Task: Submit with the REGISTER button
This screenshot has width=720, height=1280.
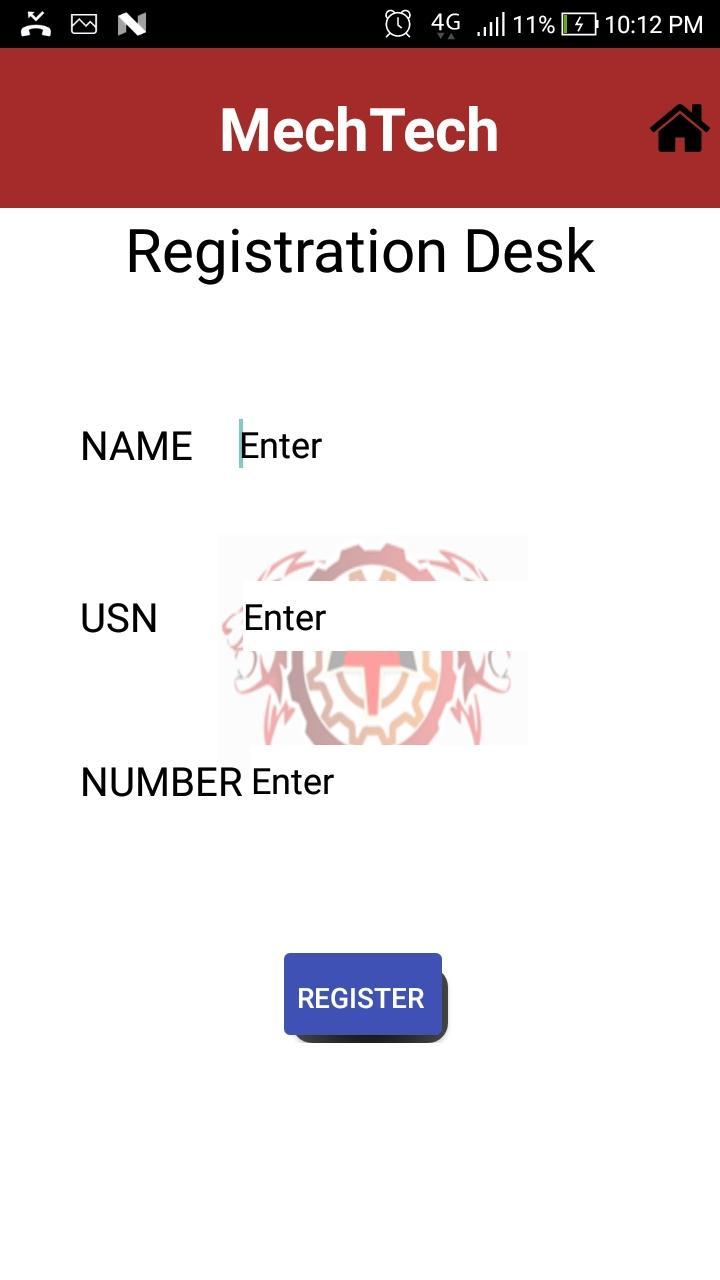Action: (x=362, y=996)
